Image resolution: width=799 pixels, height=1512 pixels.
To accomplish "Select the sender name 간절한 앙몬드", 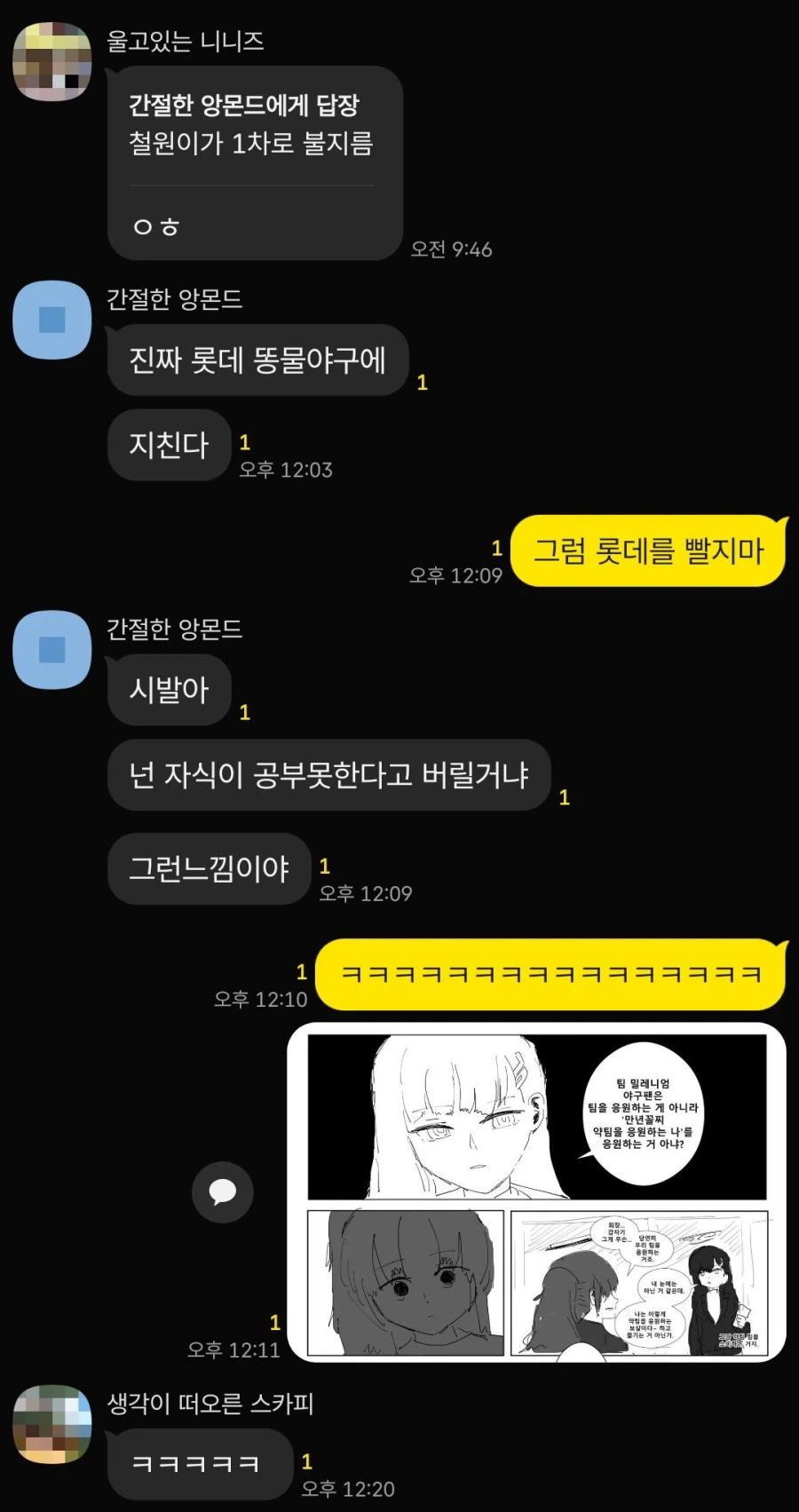I will tap(174, 300).
